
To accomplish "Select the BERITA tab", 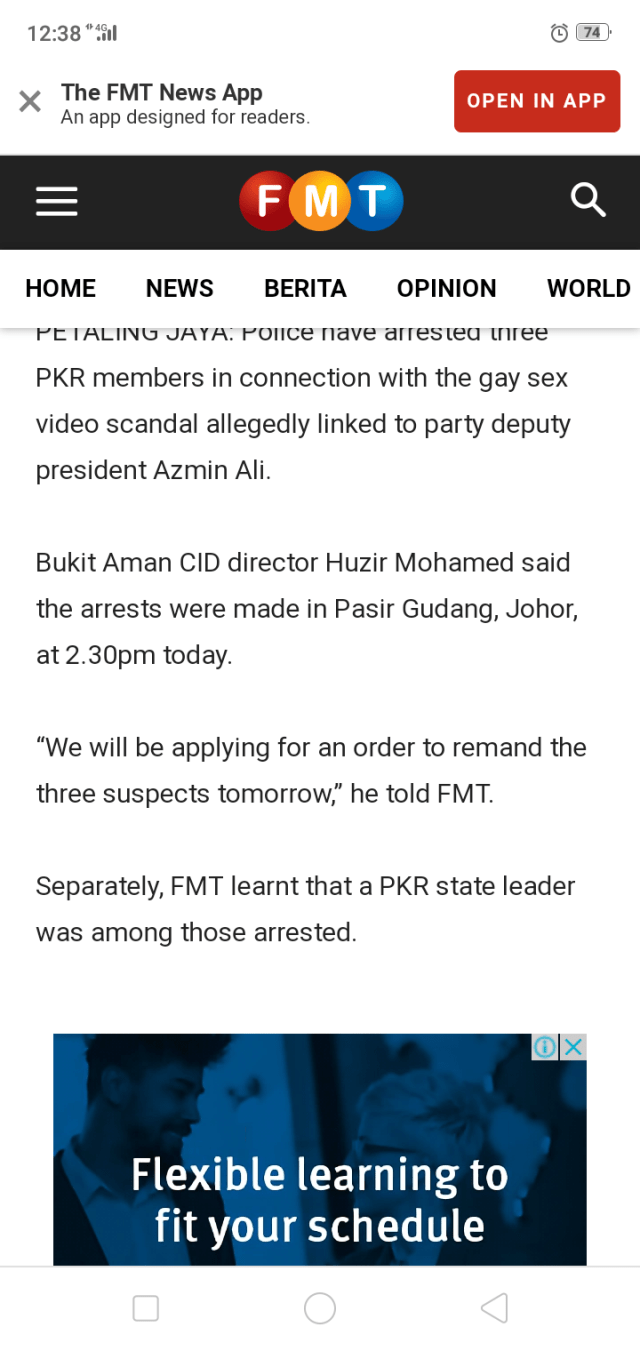I will (305, 288).
